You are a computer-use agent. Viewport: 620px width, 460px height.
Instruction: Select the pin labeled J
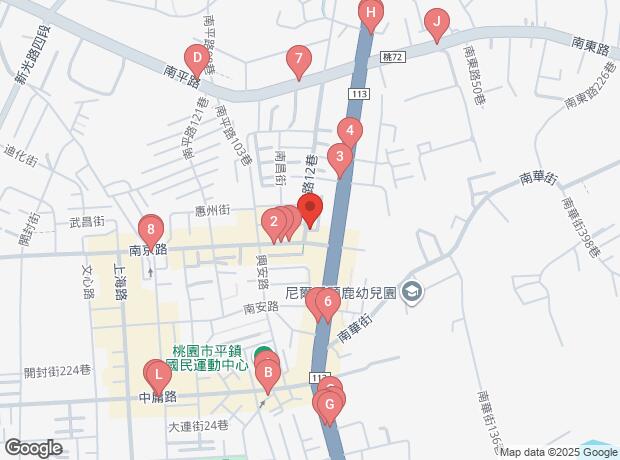pyautogui.click(x=435, y=21)
